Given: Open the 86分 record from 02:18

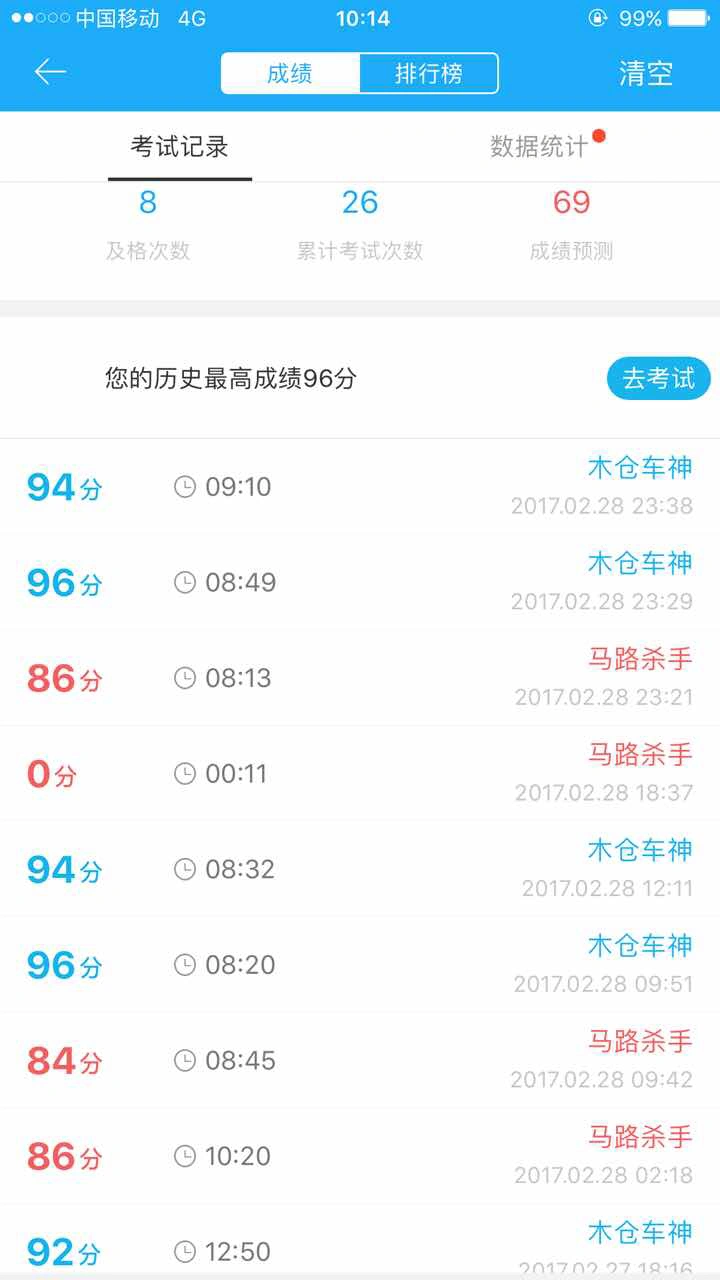Looking at the screenshot, I should 360,1156.
